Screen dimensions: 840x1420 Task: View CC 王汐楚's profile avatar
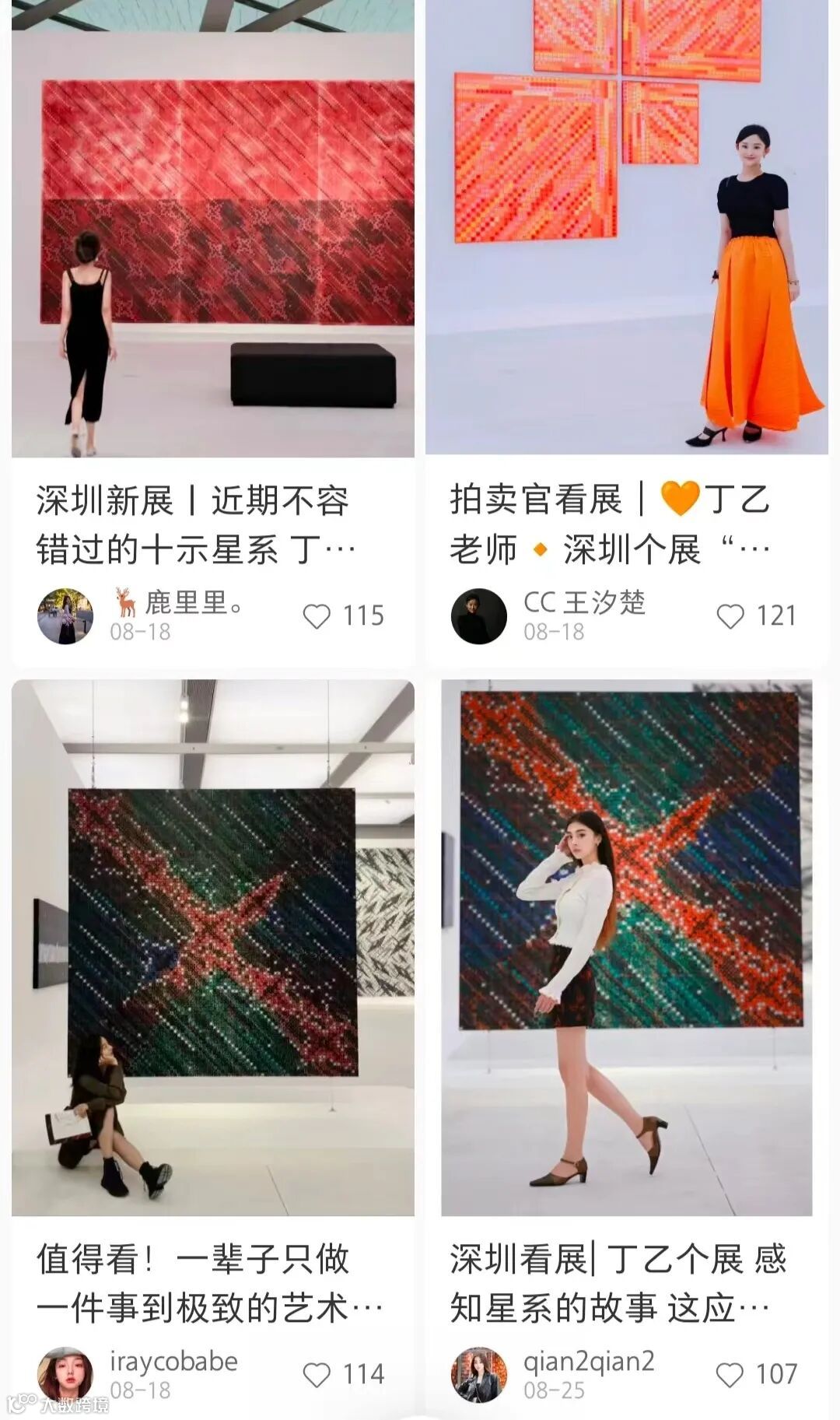coord(479,616)
